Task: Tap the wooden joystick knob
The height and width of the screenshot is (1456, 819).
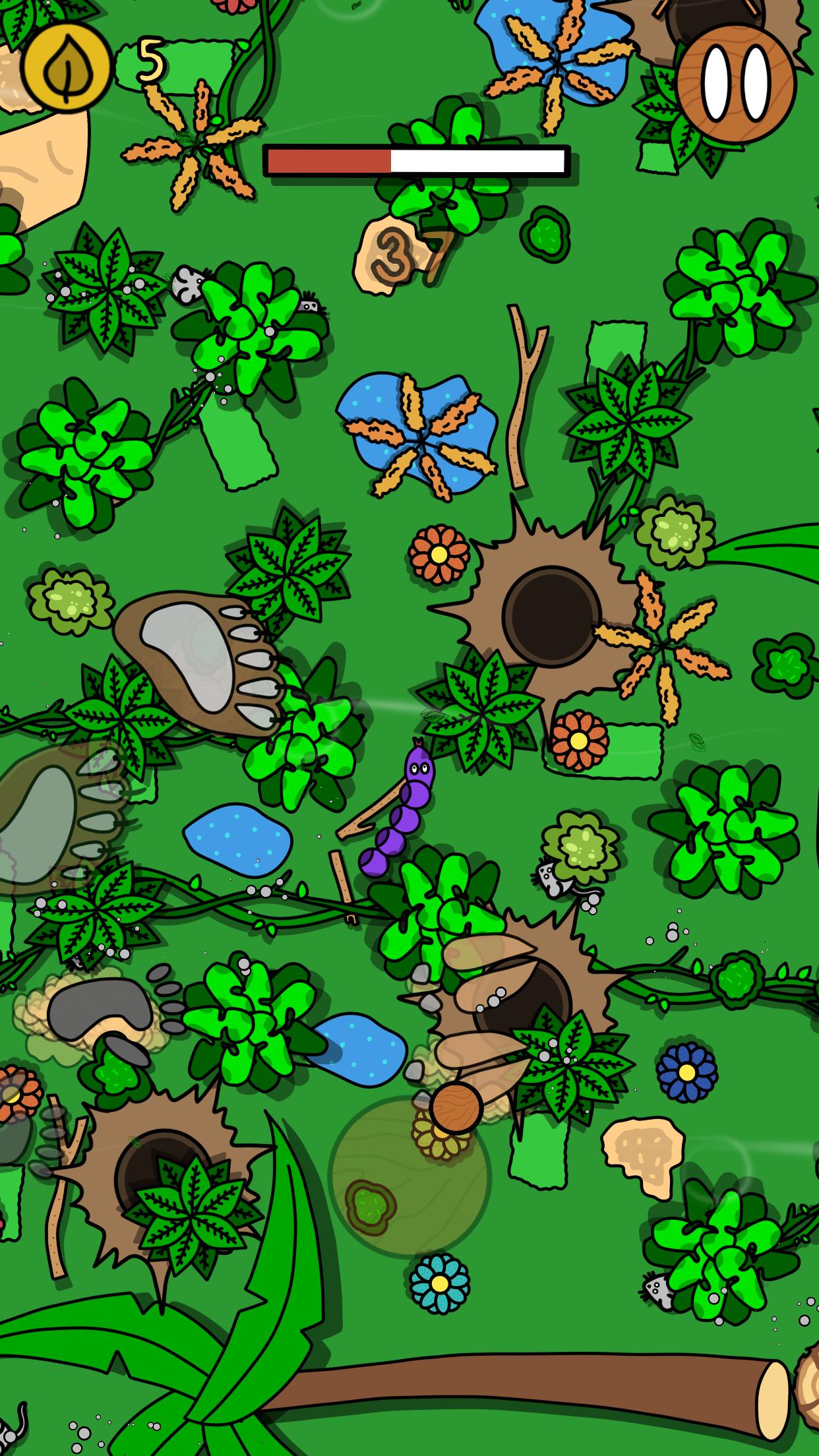Action: pos(456,1107)
